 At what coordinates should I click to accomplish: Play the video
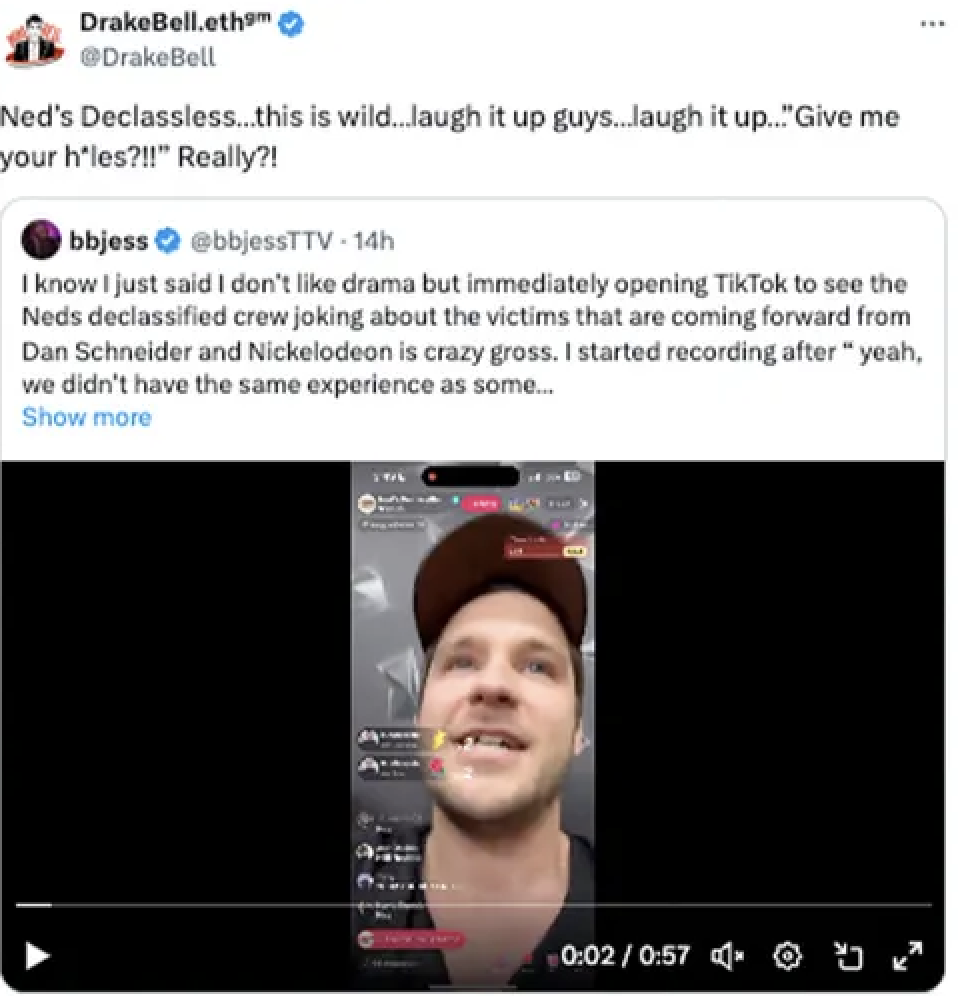[38, 956]
